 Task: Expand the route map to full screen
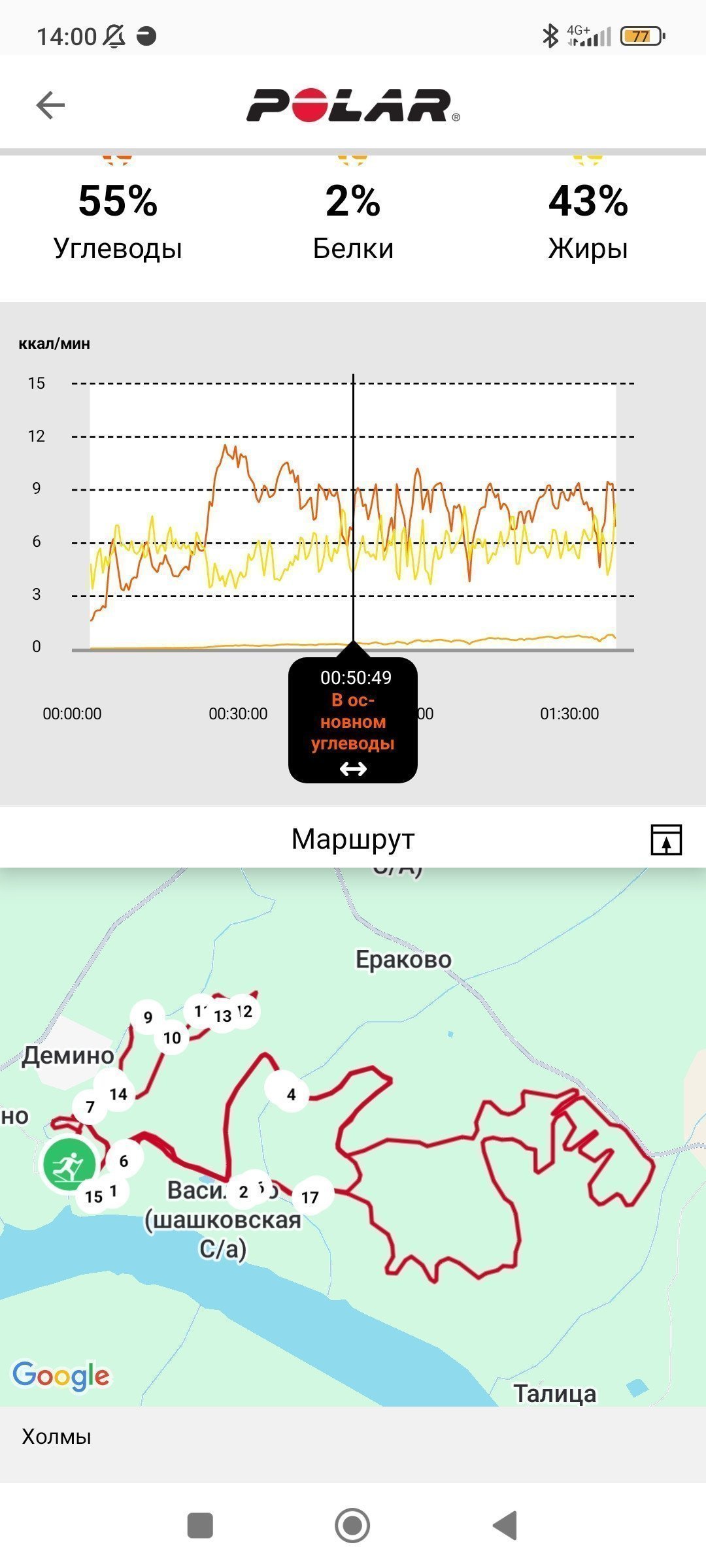pyautogui.click(x=666, y=840)
